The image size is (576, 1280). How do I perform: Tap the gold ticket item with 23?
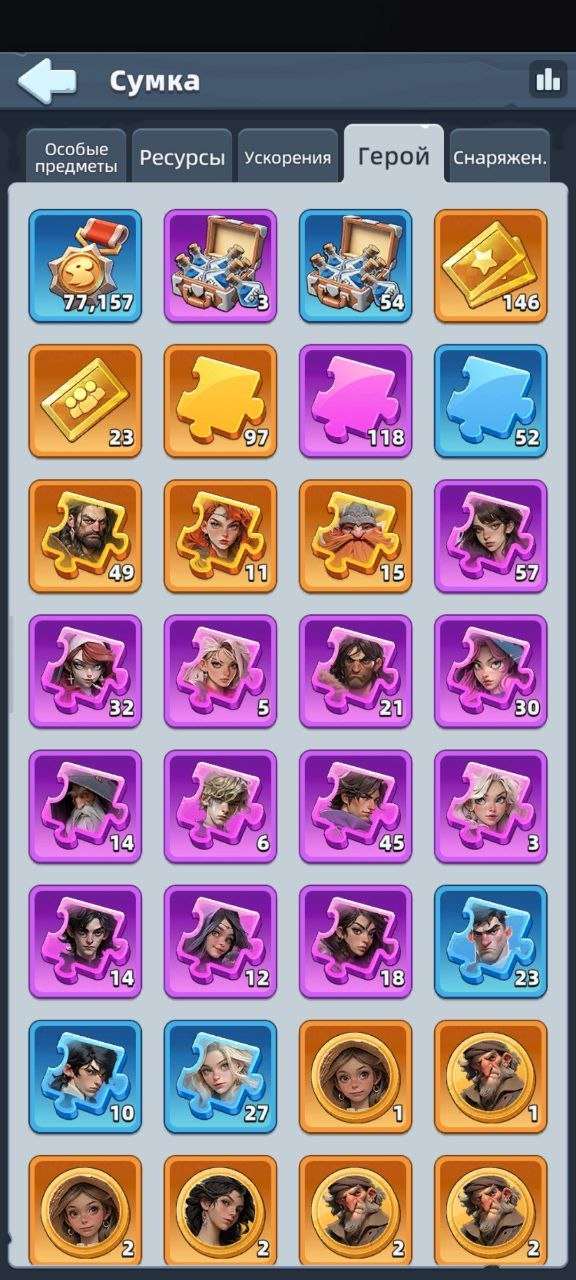pos(85,401)
